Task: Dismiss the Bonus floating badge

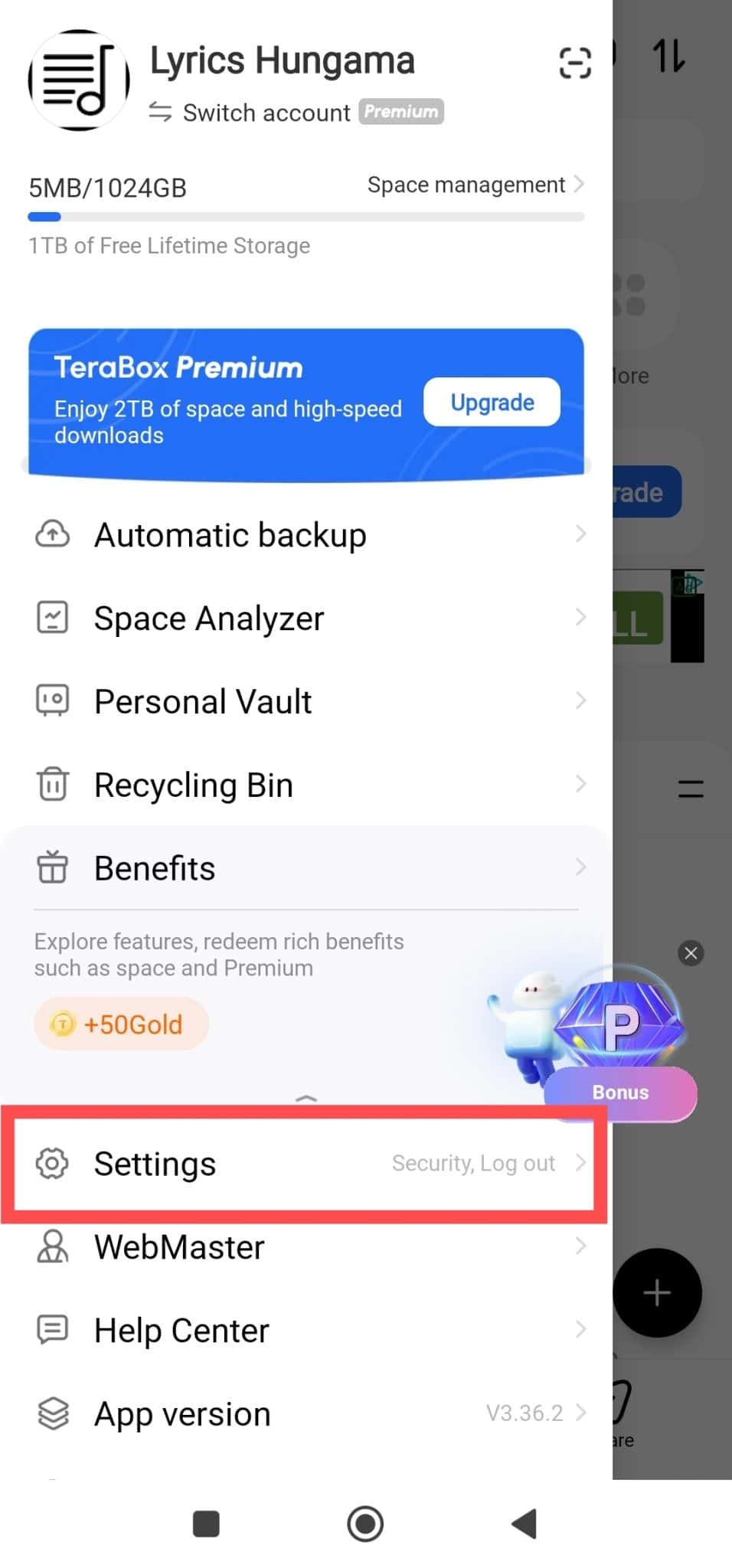Action: [x=691, y=953]
